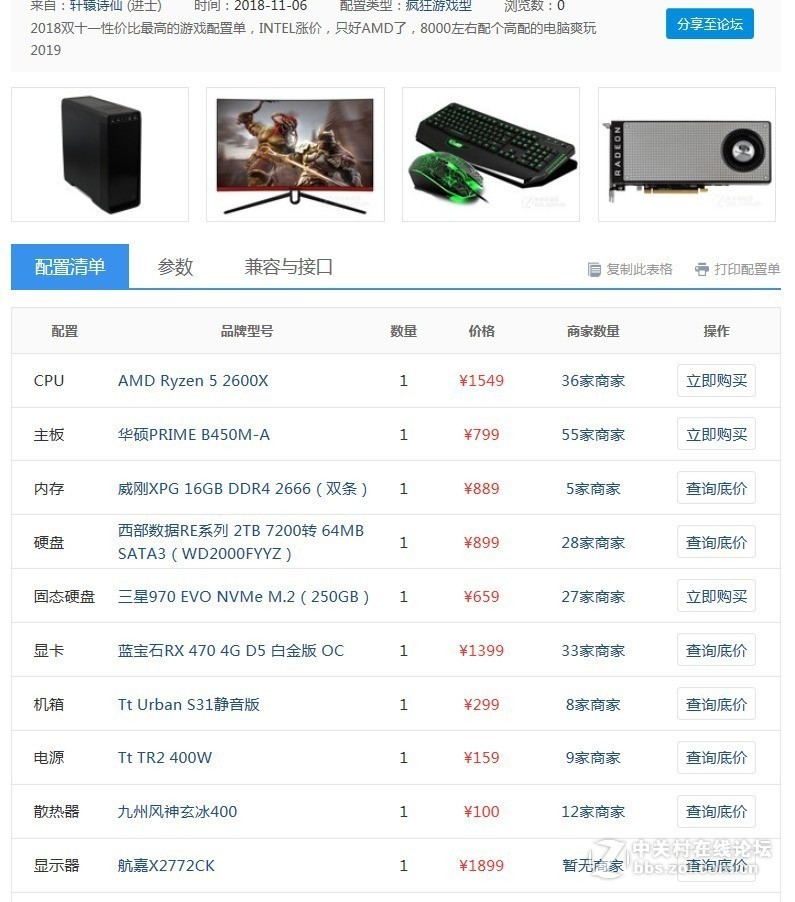The height and width of the screenshot is (902, 795).
Task: View the curved monitor picture
Action: tap(295, 154)
